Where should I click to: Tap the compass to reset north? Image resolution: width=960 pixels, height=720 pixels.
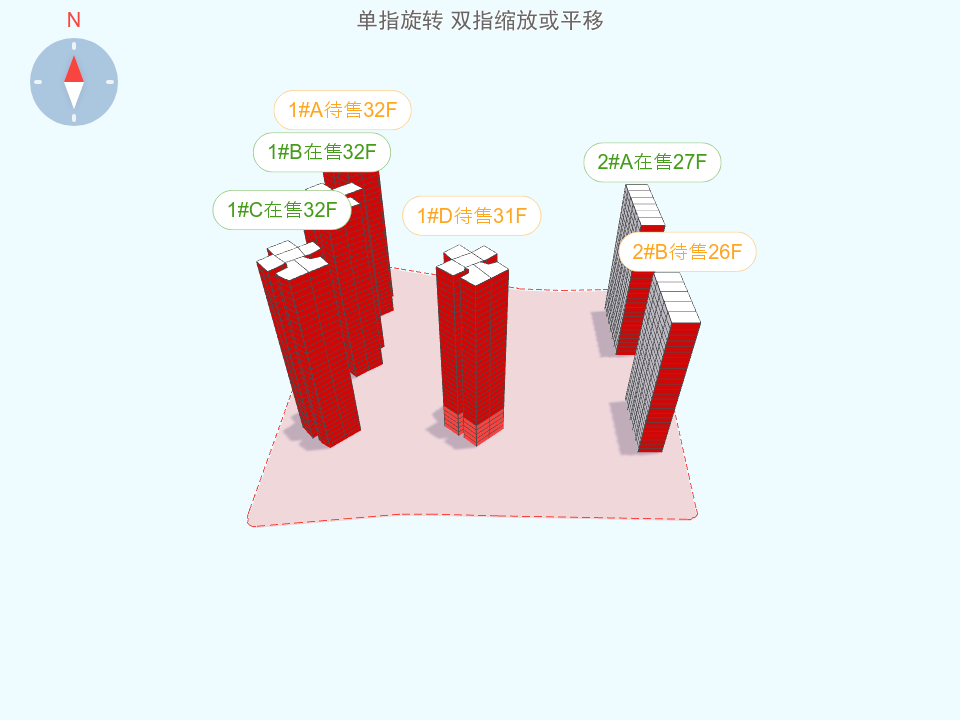click(74, 82)
